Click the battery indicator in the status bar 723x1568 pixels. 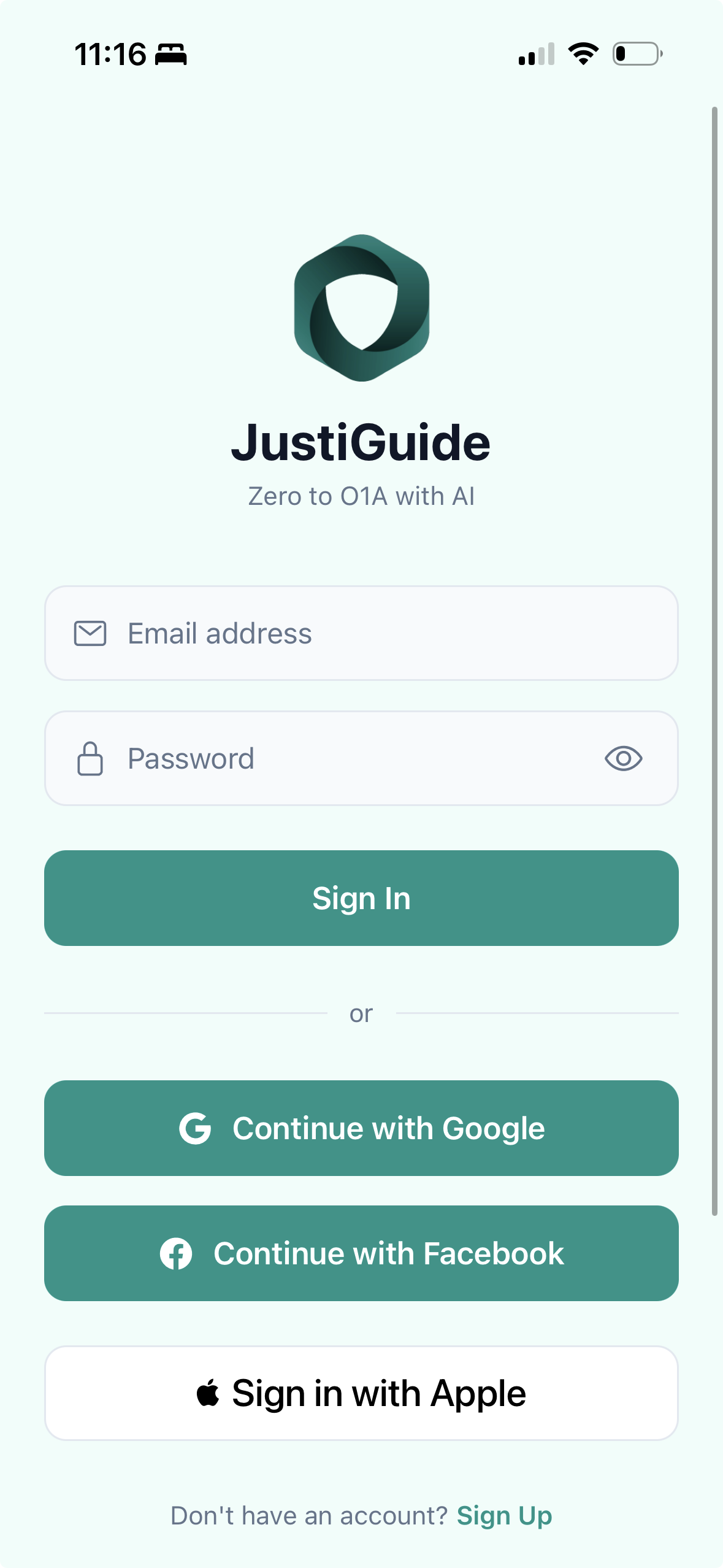(x=635, y=54)
